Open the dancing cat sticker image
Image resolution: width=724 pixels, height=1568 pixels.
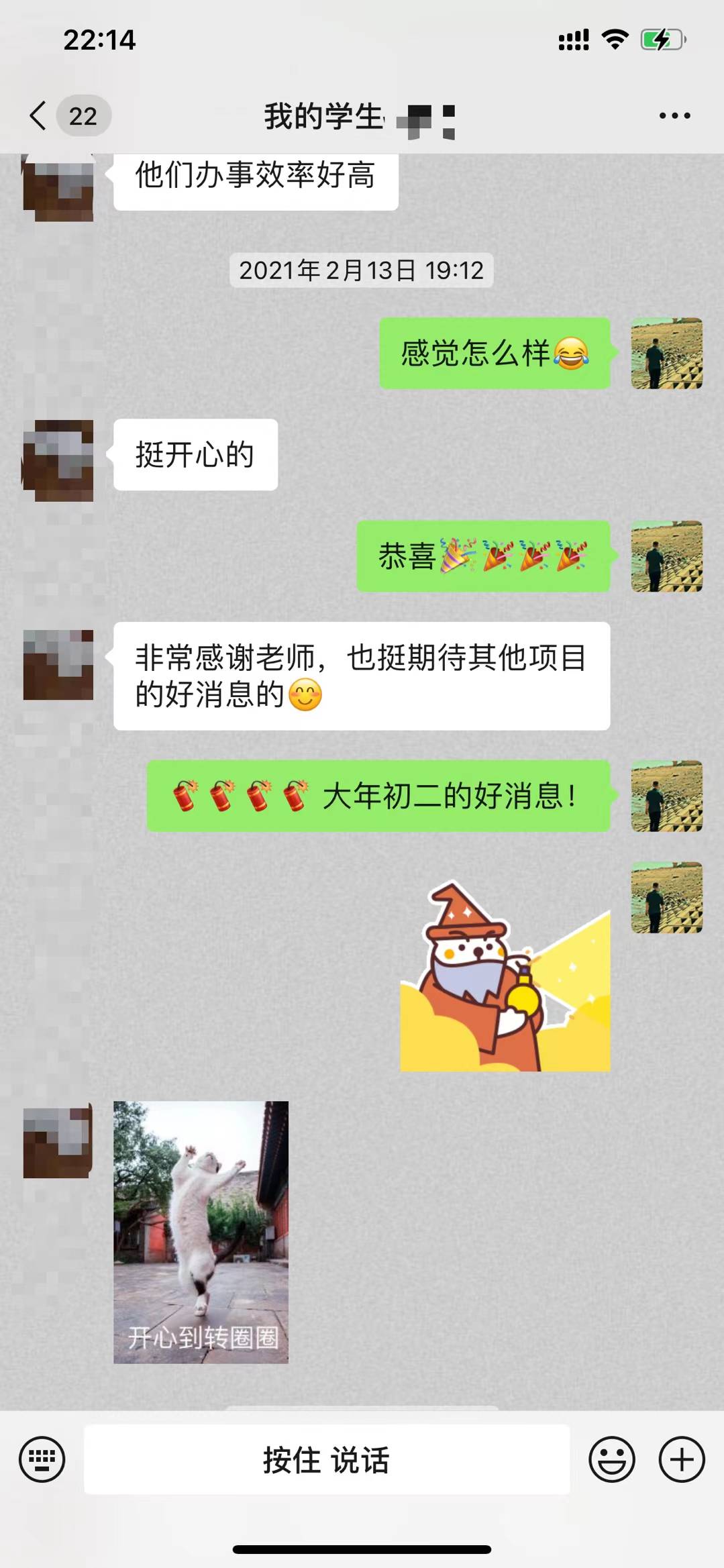[201, 1232]
